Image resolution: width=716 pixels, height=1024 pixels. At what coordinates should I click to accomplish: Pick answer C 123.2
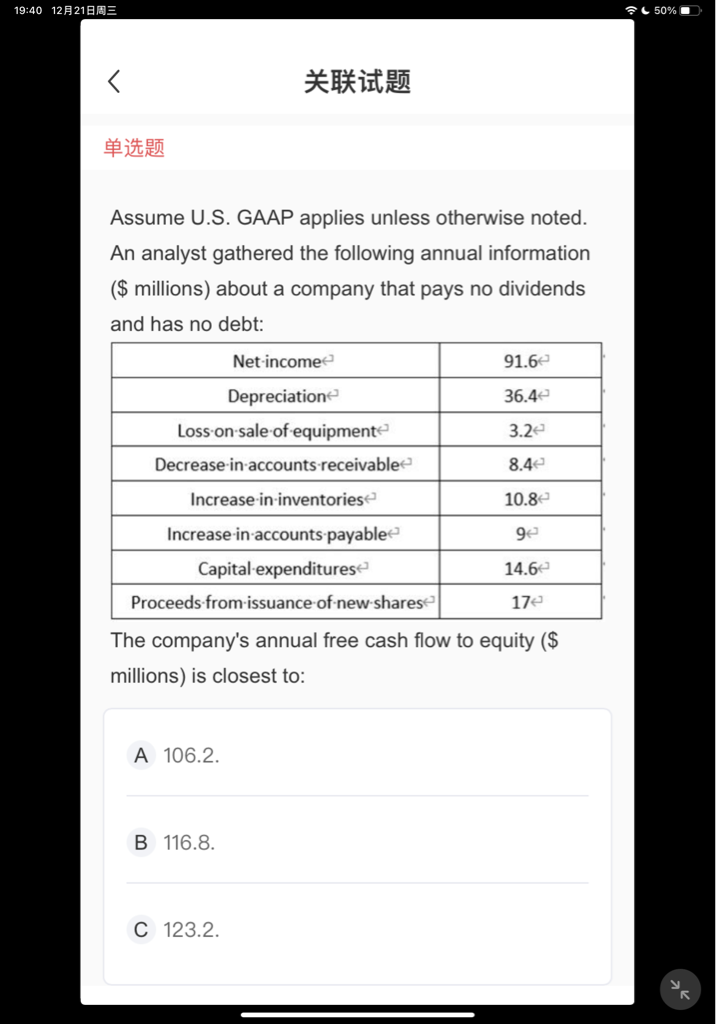point(190,930)
